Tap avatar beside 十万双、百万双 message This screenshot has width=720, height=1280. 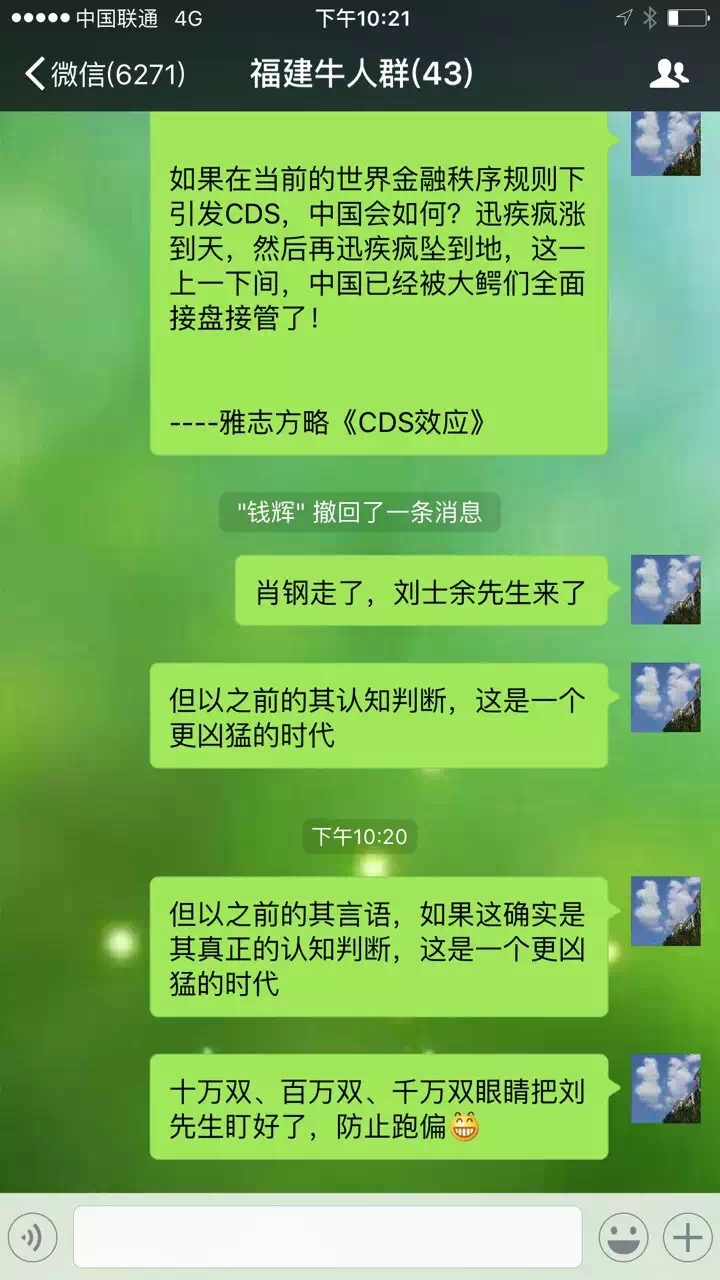point(665,1088)
